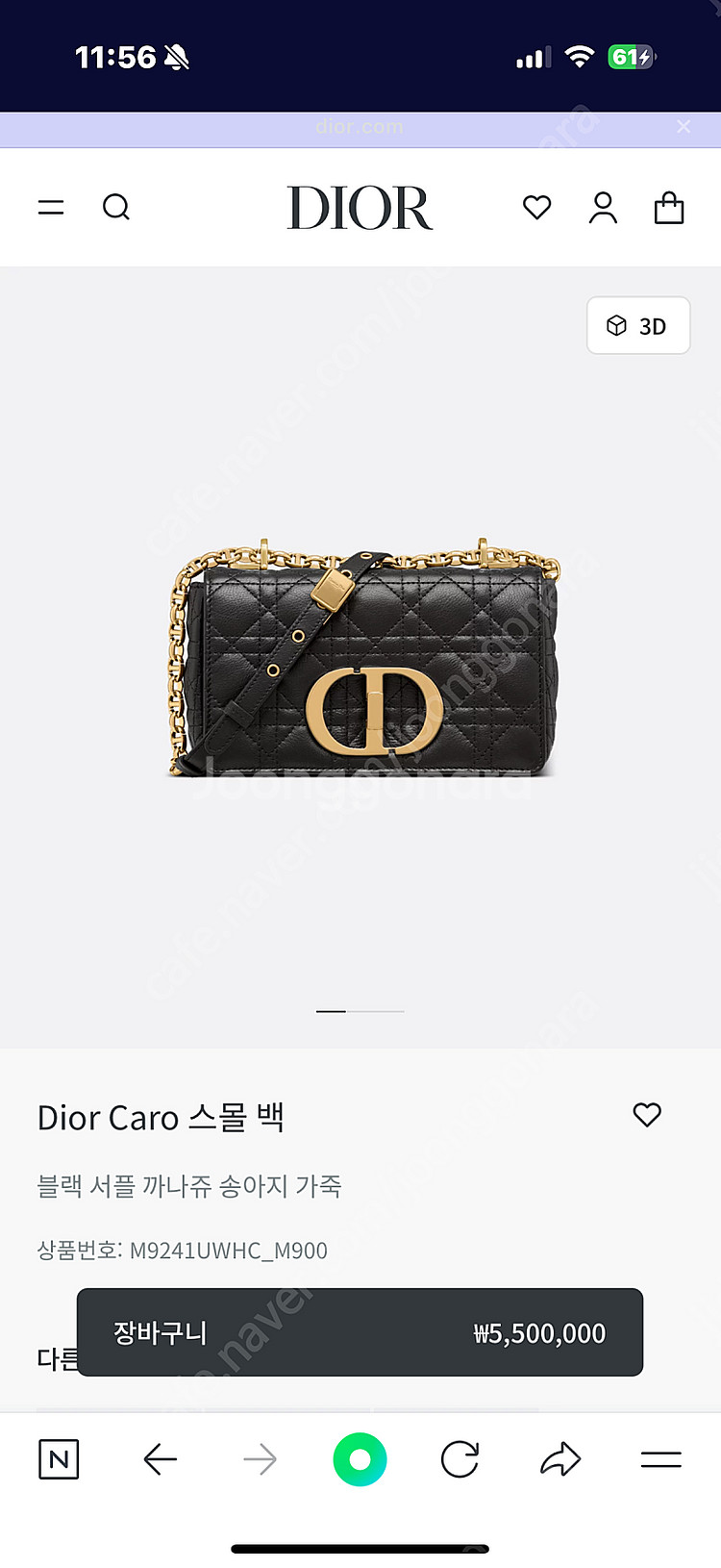Share this product page
The height and width of the screenshot is (1568, 721).
click(x=560, y=1459)
